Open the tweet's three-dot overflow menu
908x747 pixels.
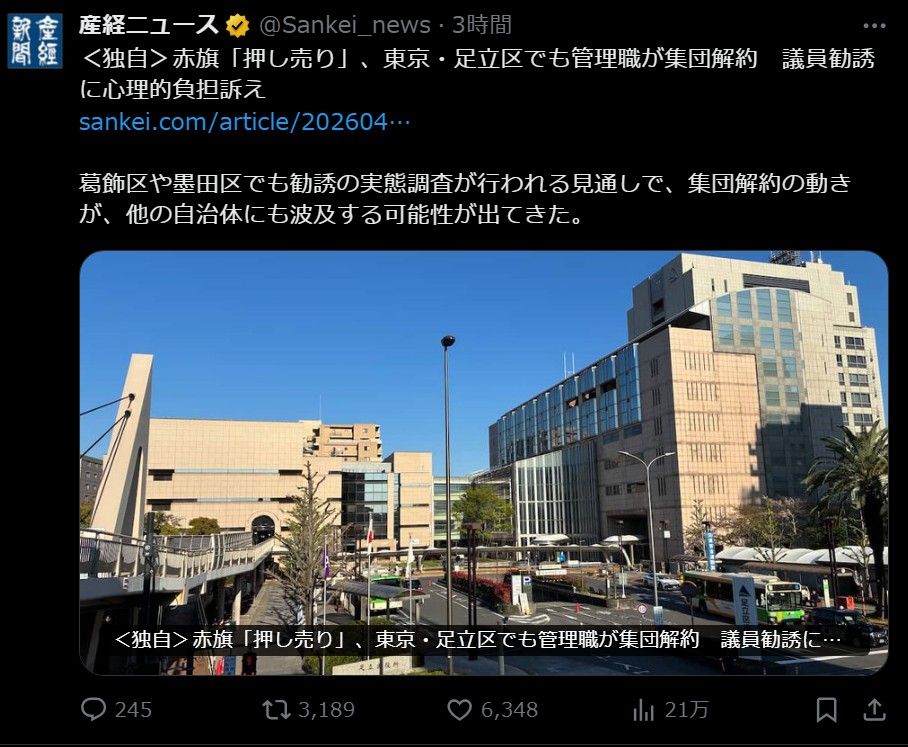[874, 25]
